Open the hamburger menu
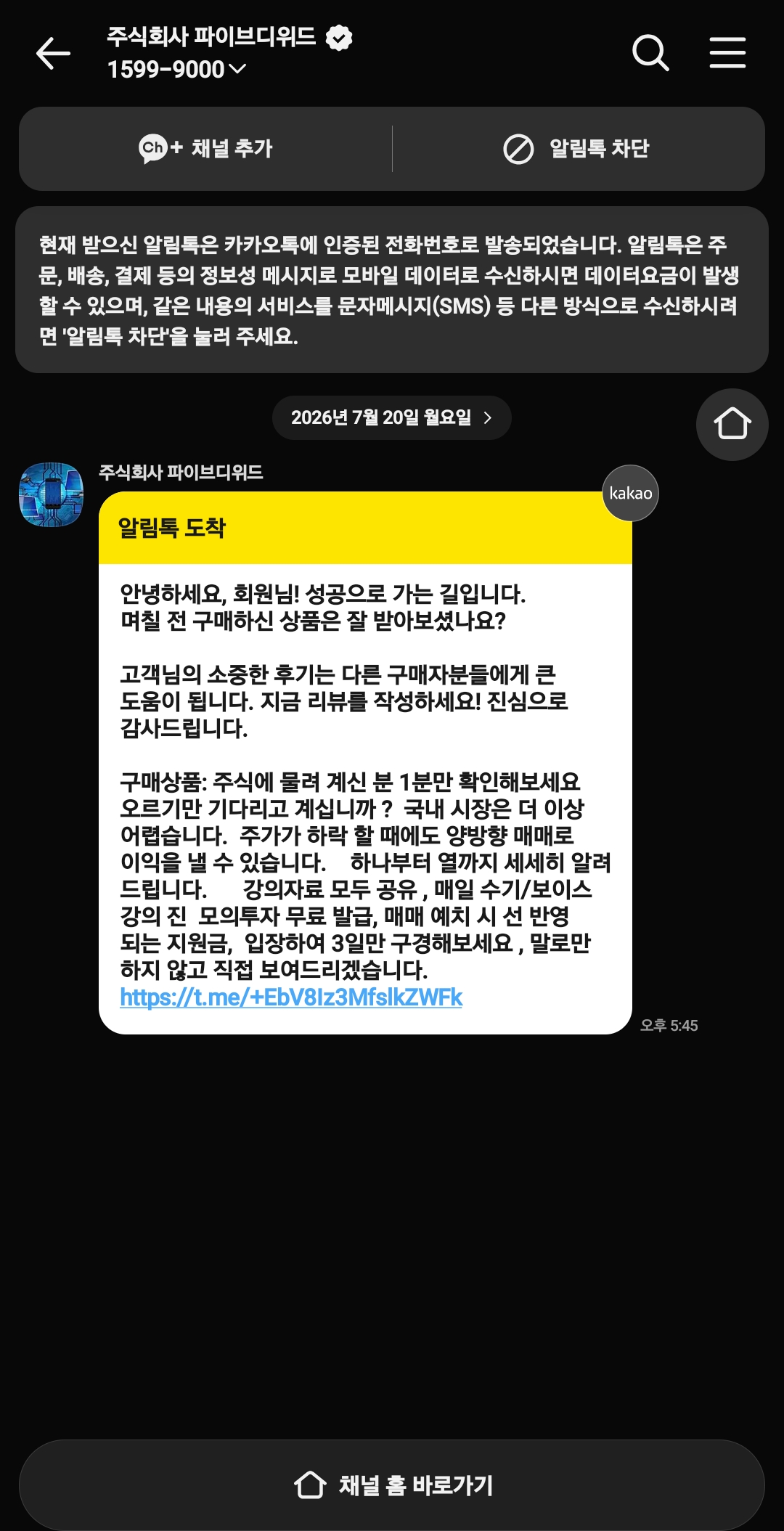The height and width of the screenshot is (1531, 784). [727, 53]
